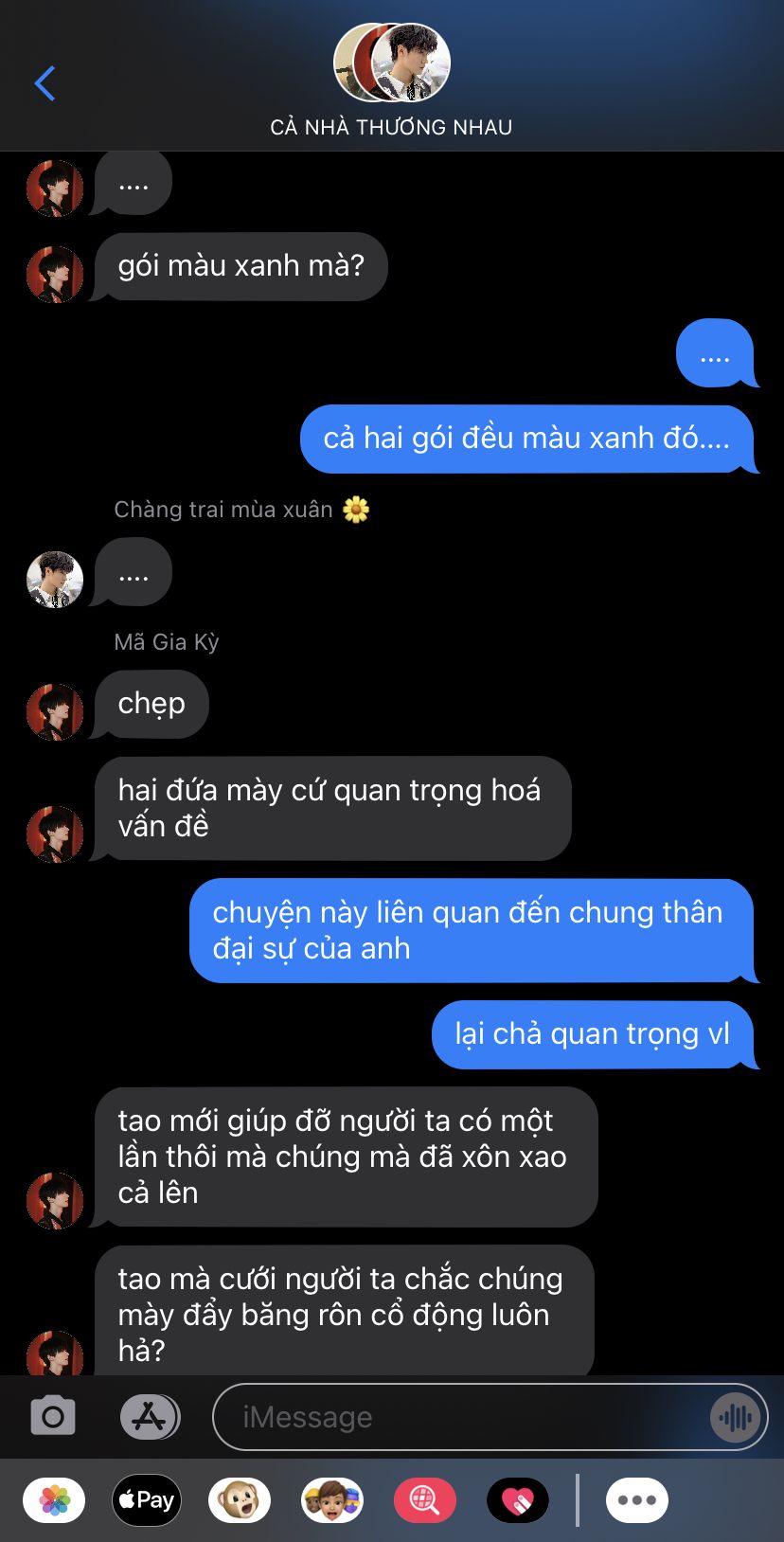
Task: Open Memoji stickers
Action: click(x=332, y=1500)
